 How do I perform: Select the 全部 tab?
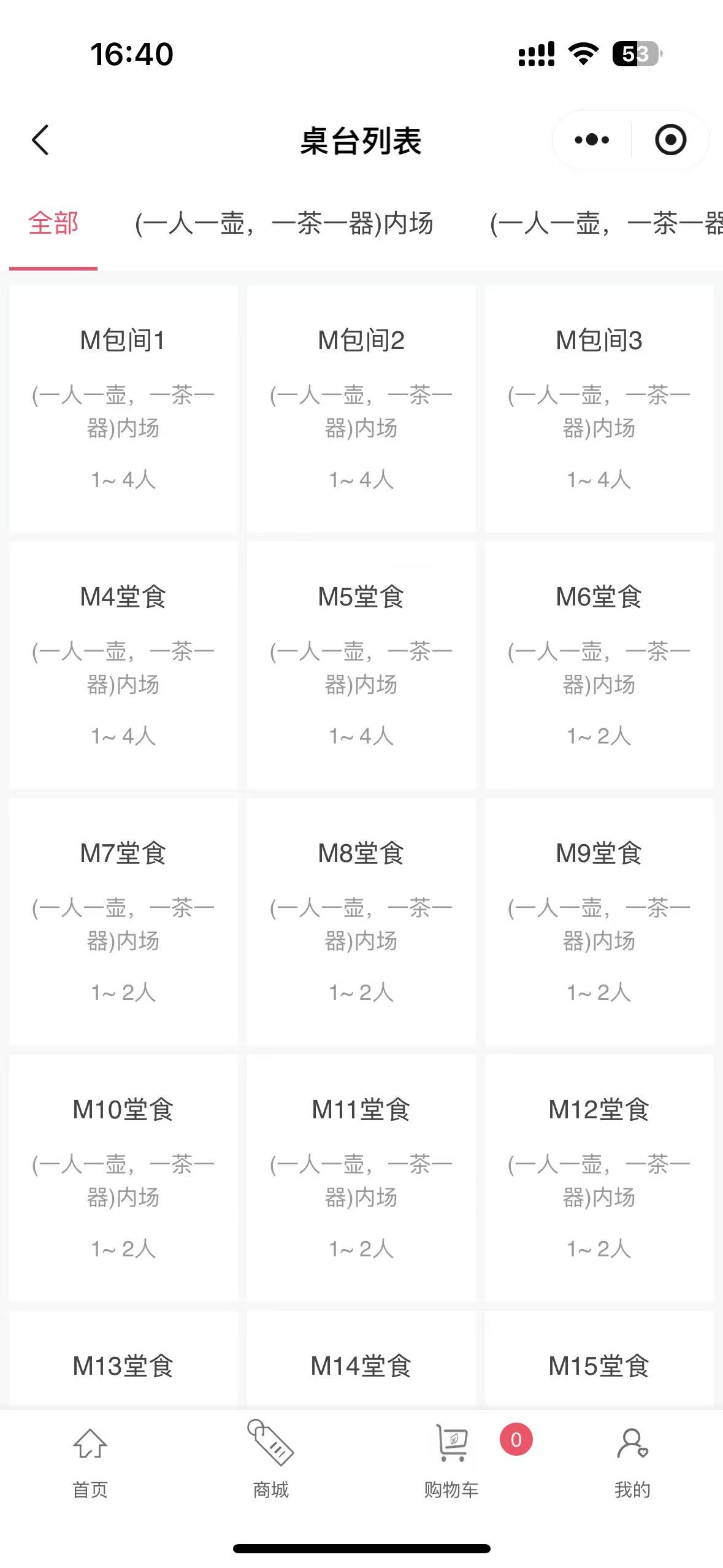[53, 223]
